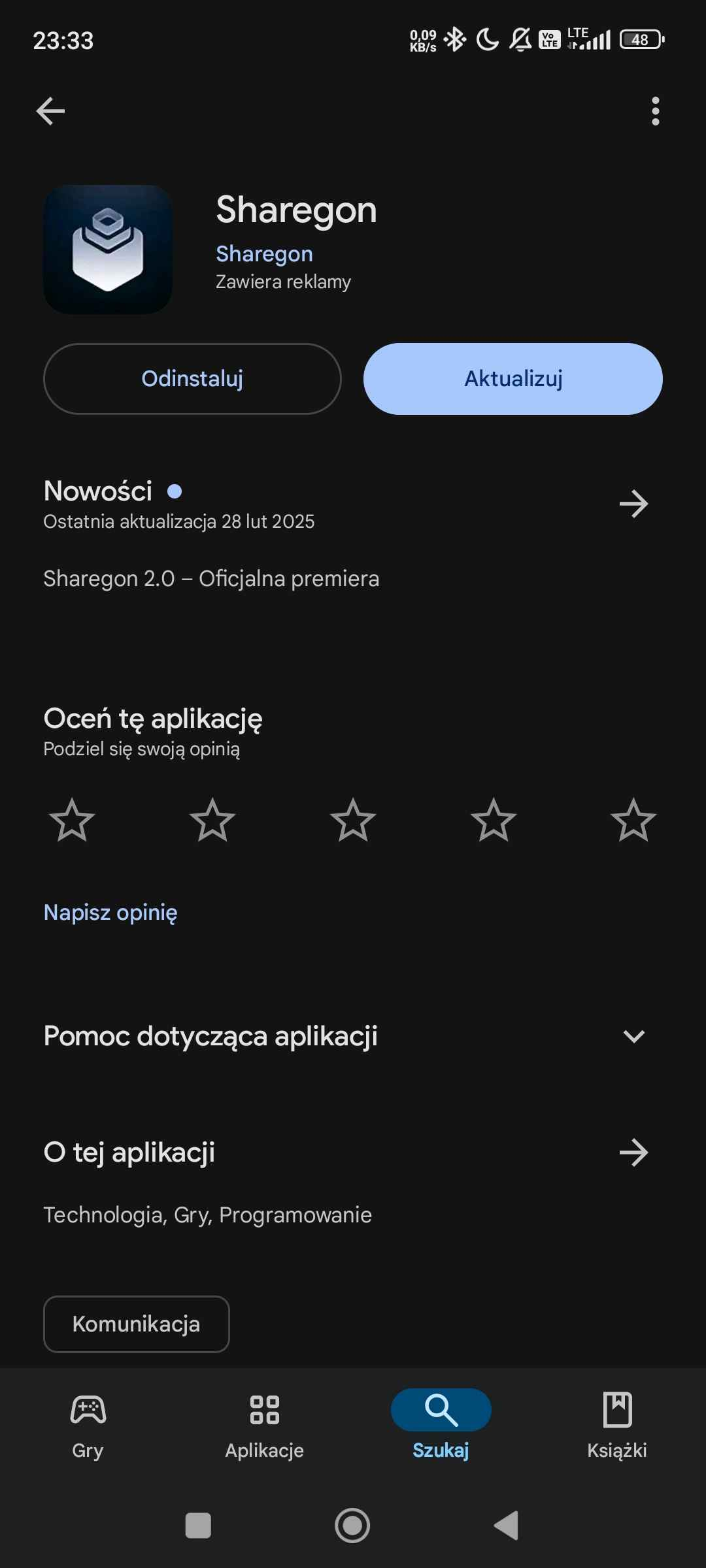Image resolution: width=706 pixels, height=1568 pixels.
Task: Switch to the Aplikacje tab
Action: [x=264, y=1424]
